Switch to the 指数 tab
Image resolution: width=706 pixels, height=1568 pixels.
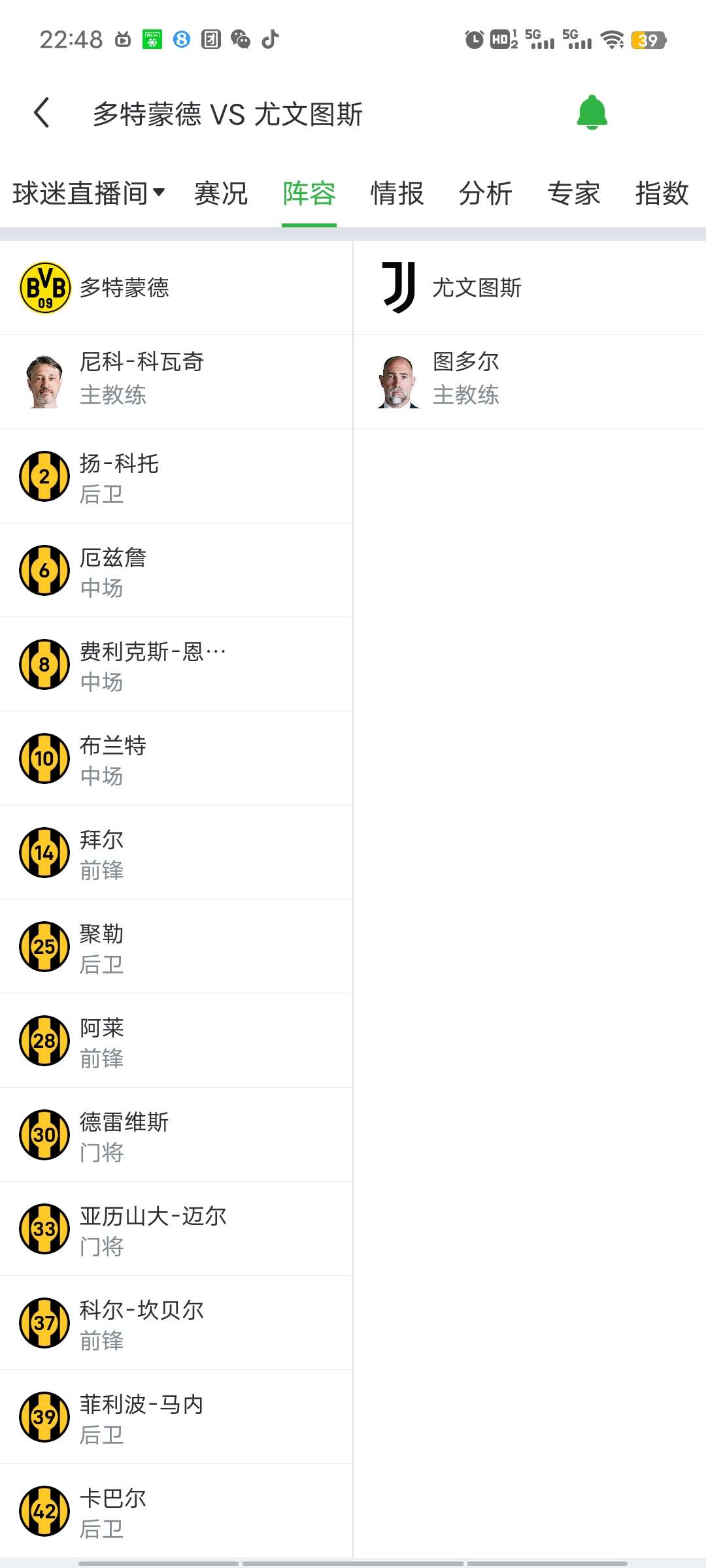(x=662, y=193)
